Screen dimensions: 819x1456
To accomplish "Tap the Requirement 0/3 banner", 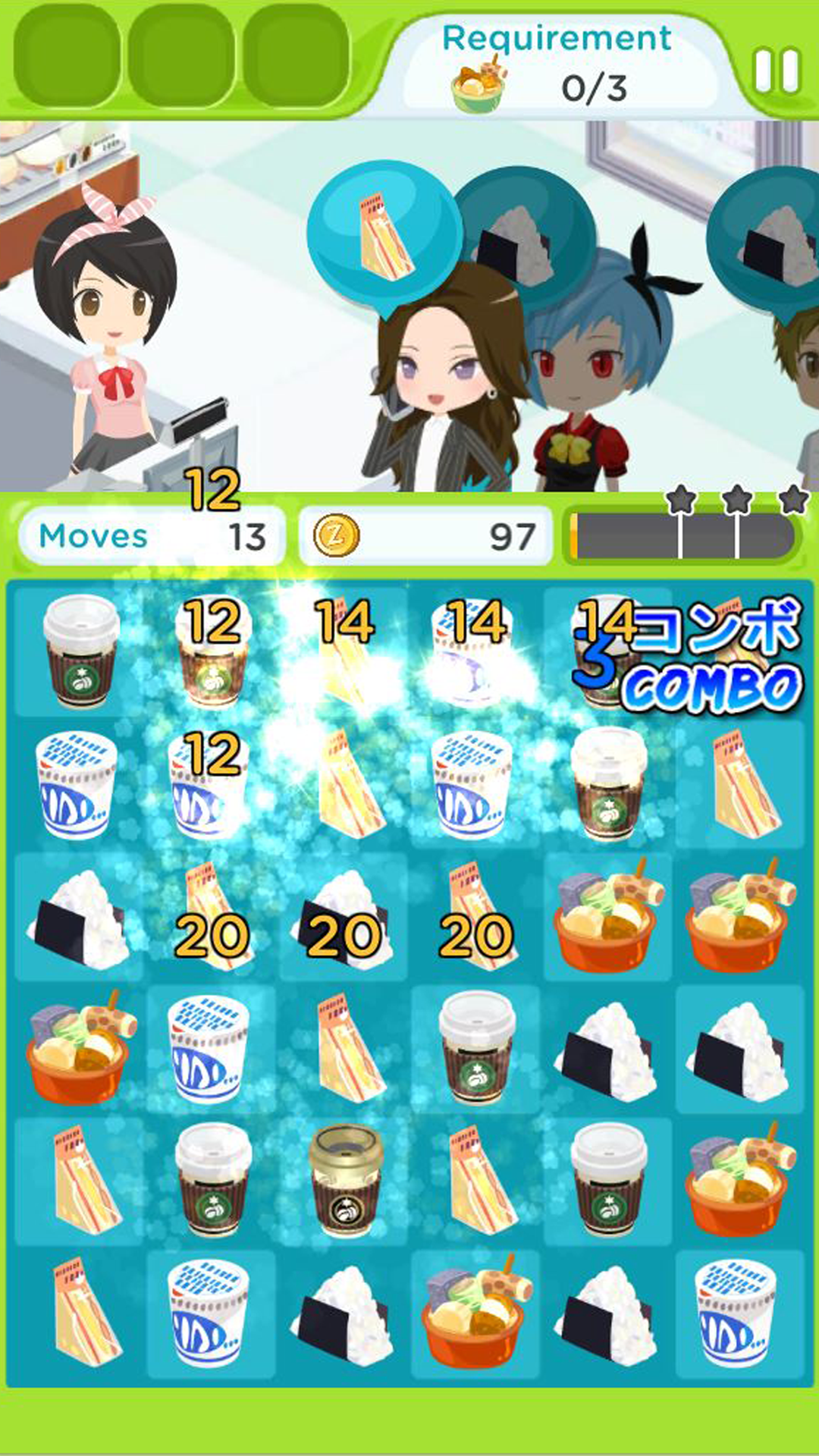I will click(x=557, y=64).
